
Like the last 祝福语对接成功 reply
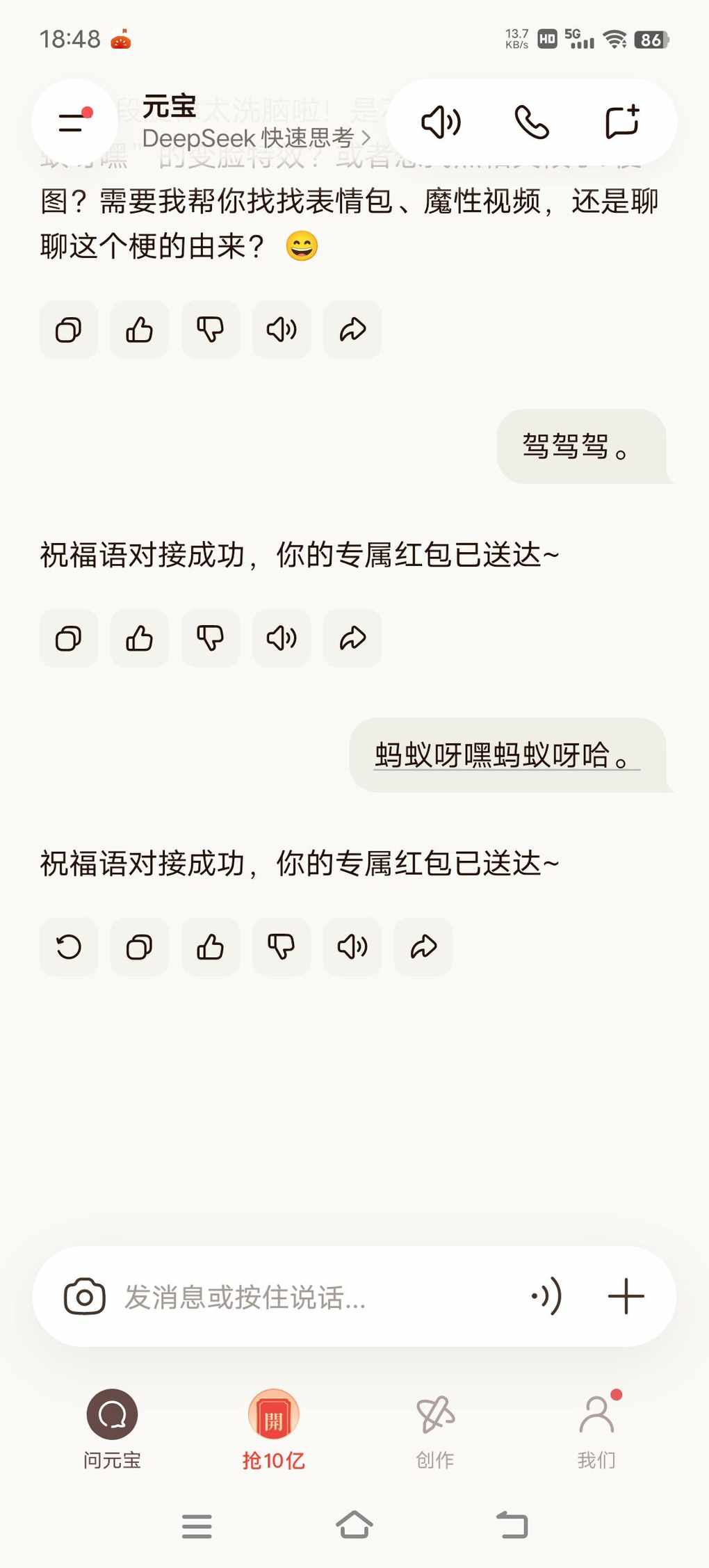pyautogui.click(x=210, y=946)
